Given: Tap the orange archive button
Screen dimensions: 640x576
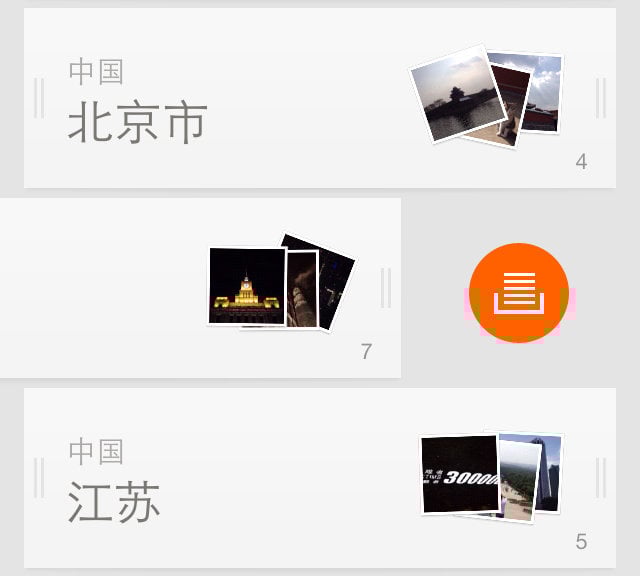Looking at the screenshot, I should point(519,292).
